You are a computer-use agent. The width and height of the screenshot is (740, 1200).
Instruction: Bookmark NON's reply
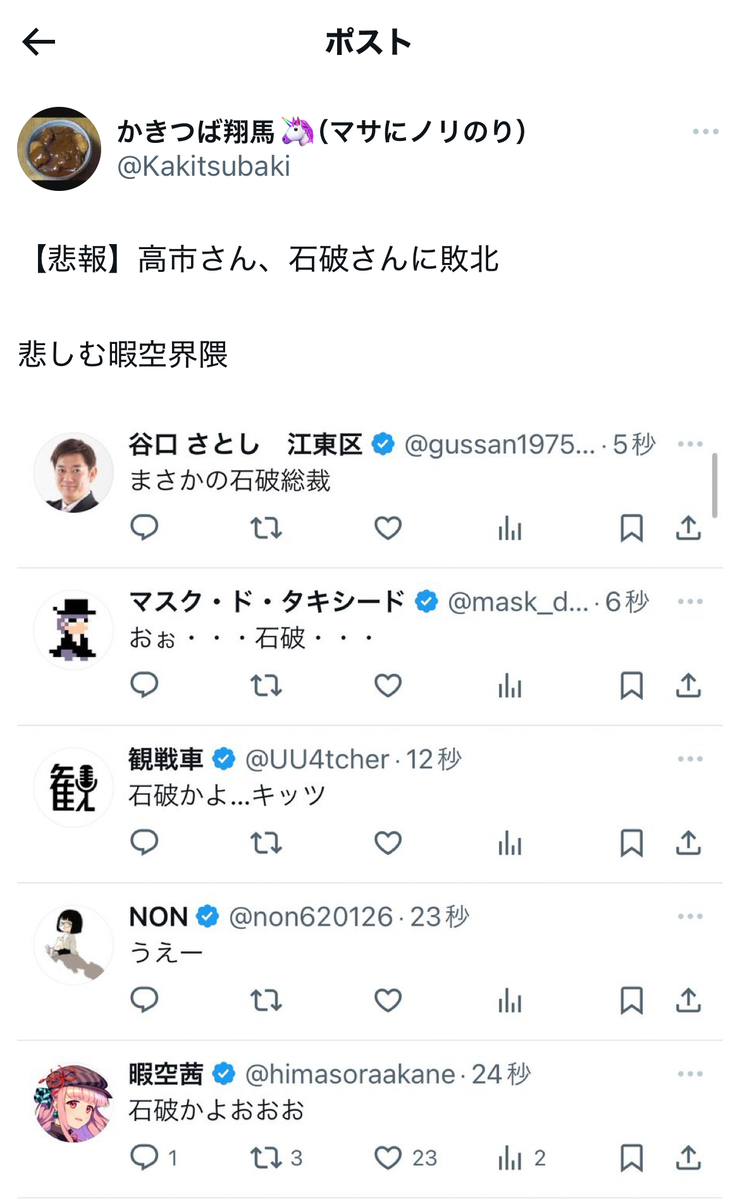coord(631,1000)
